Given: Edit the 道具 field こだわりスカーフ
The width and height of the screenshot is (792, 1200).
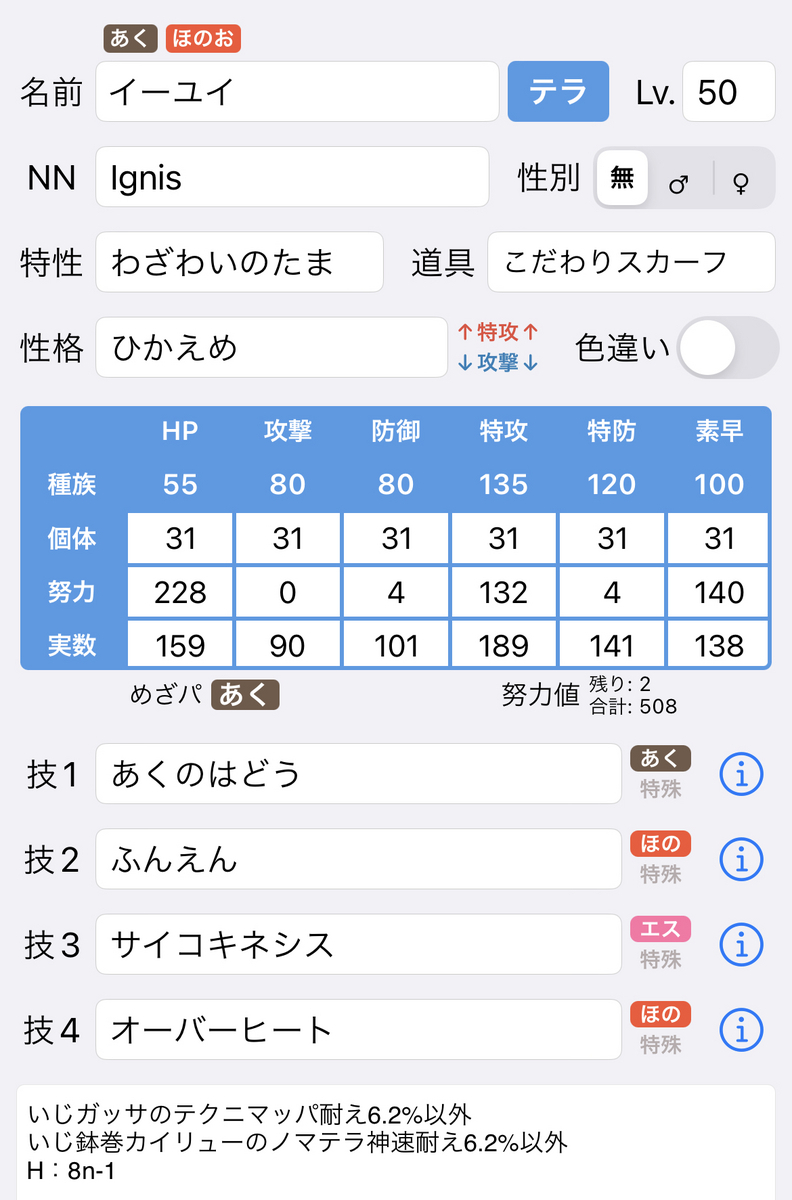Looking at the screenshot, I should [x=631, y=262].
